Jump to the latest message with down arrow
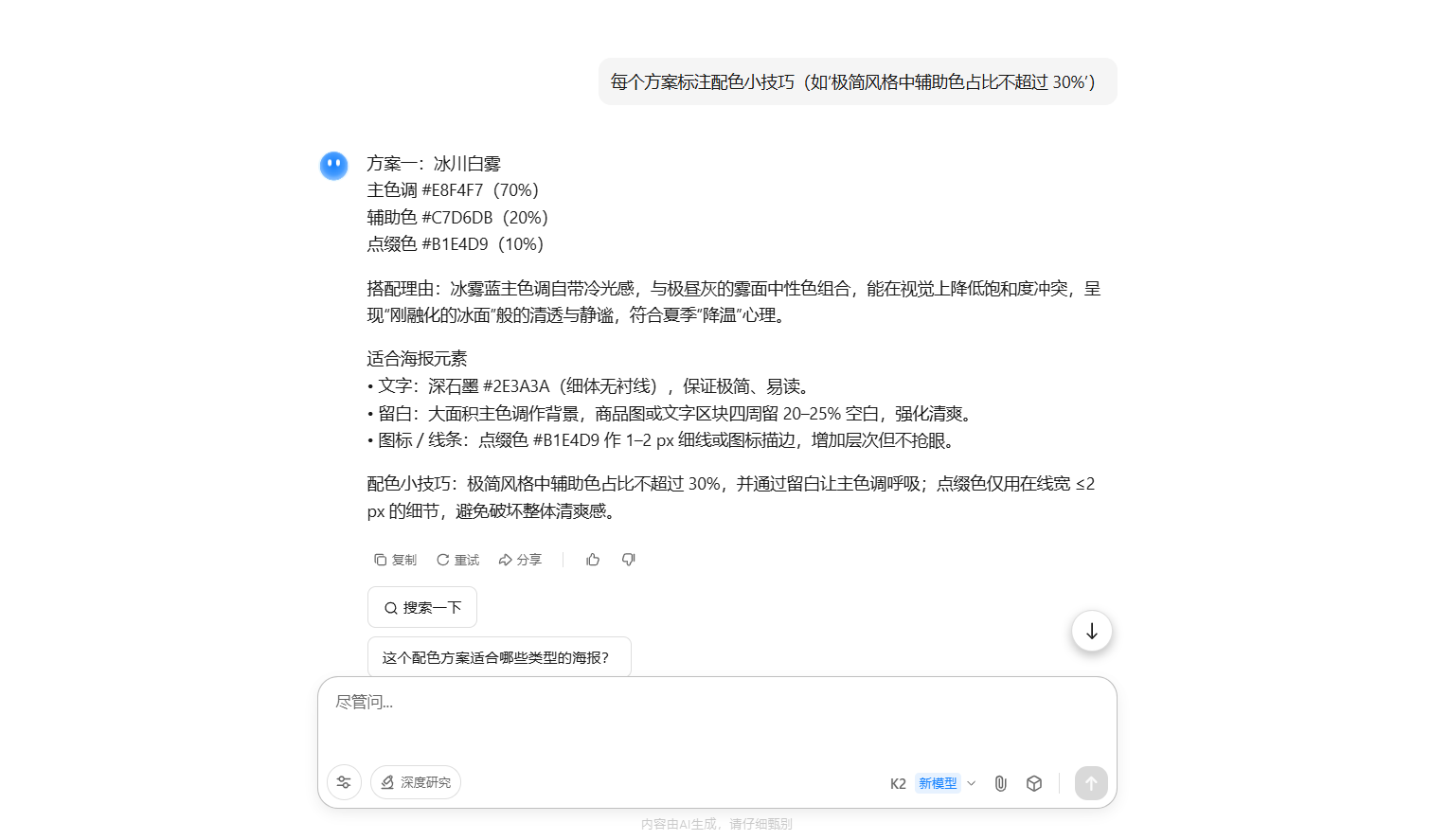Image resolution: width=1449 pixels, height=840 pixels. tap(1091, 631)
